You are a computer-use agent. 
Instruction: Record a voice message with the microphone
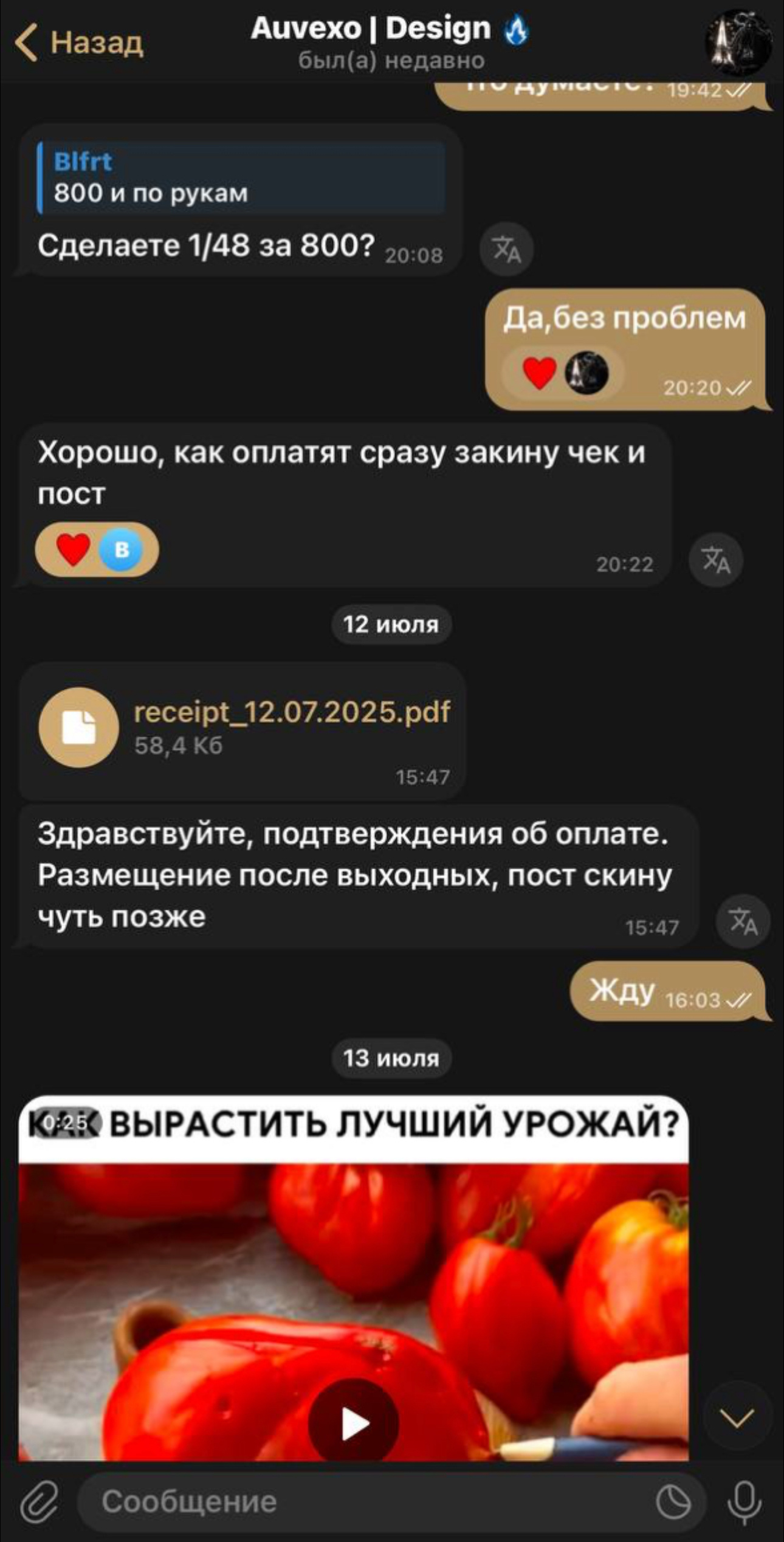point(744,1501)
